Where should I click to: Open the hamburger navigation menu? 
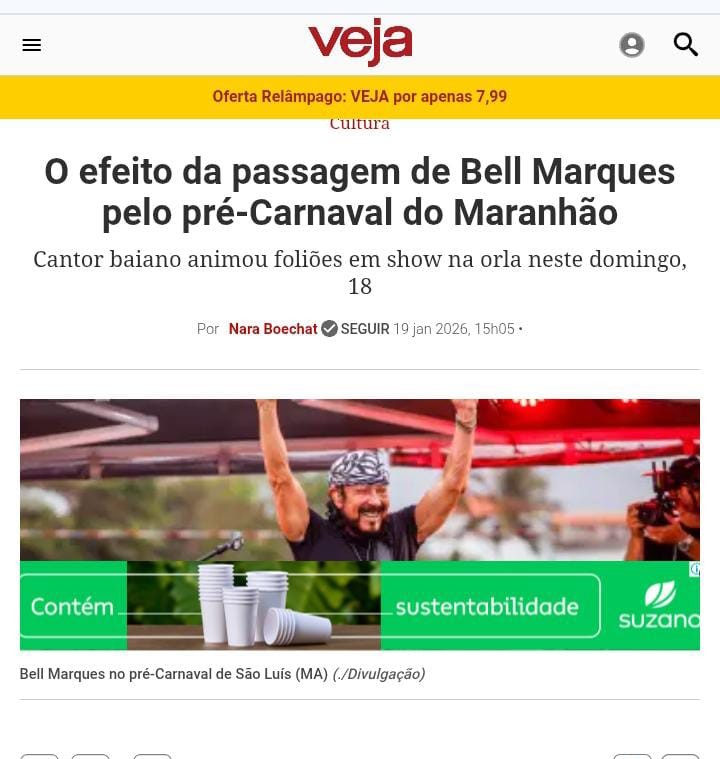click(x=32, y=45)
